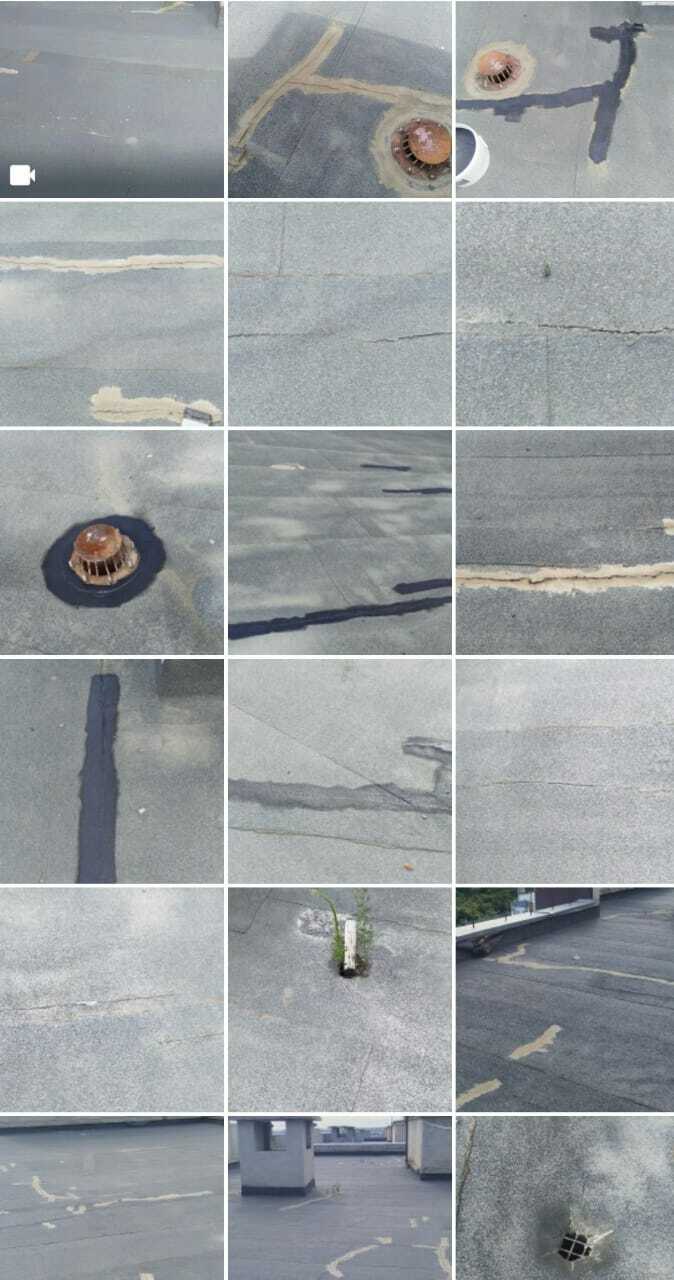View the roof photo with trees and a parapet
Screen dimensions: 674x1280
tap(565, 998)
